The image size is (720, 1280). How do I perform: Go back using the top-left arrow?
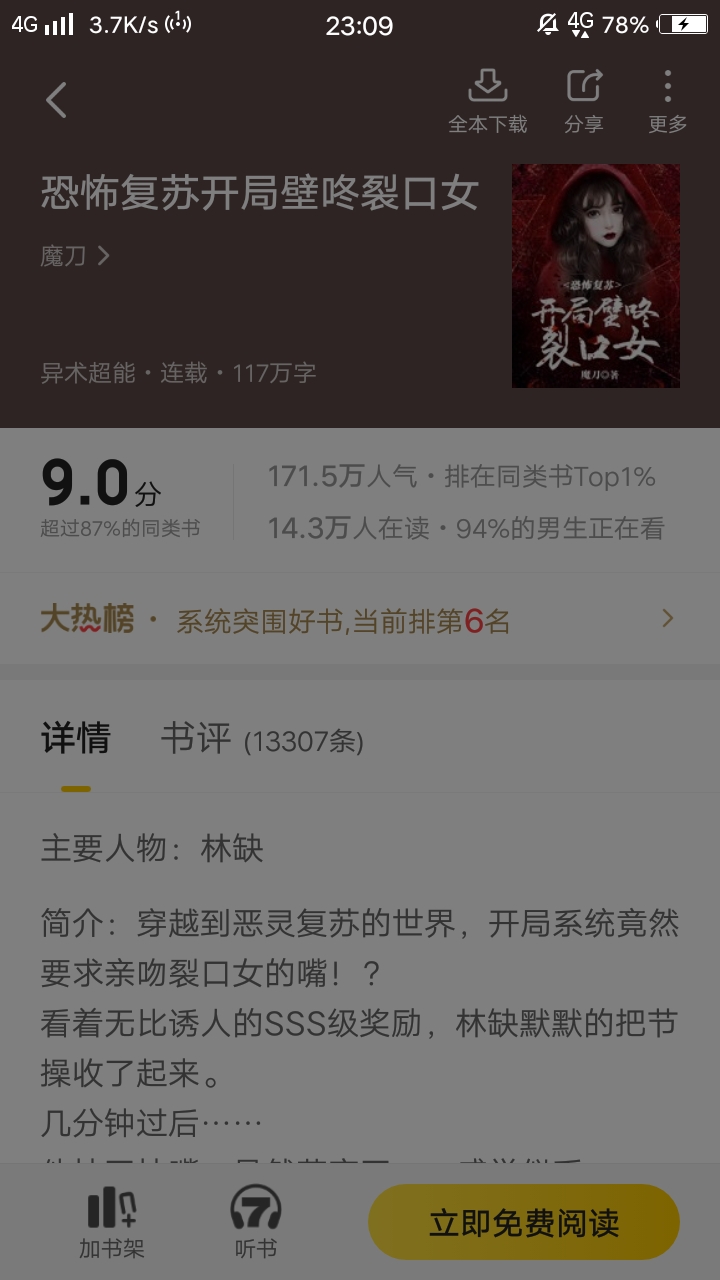coord(56,100)
